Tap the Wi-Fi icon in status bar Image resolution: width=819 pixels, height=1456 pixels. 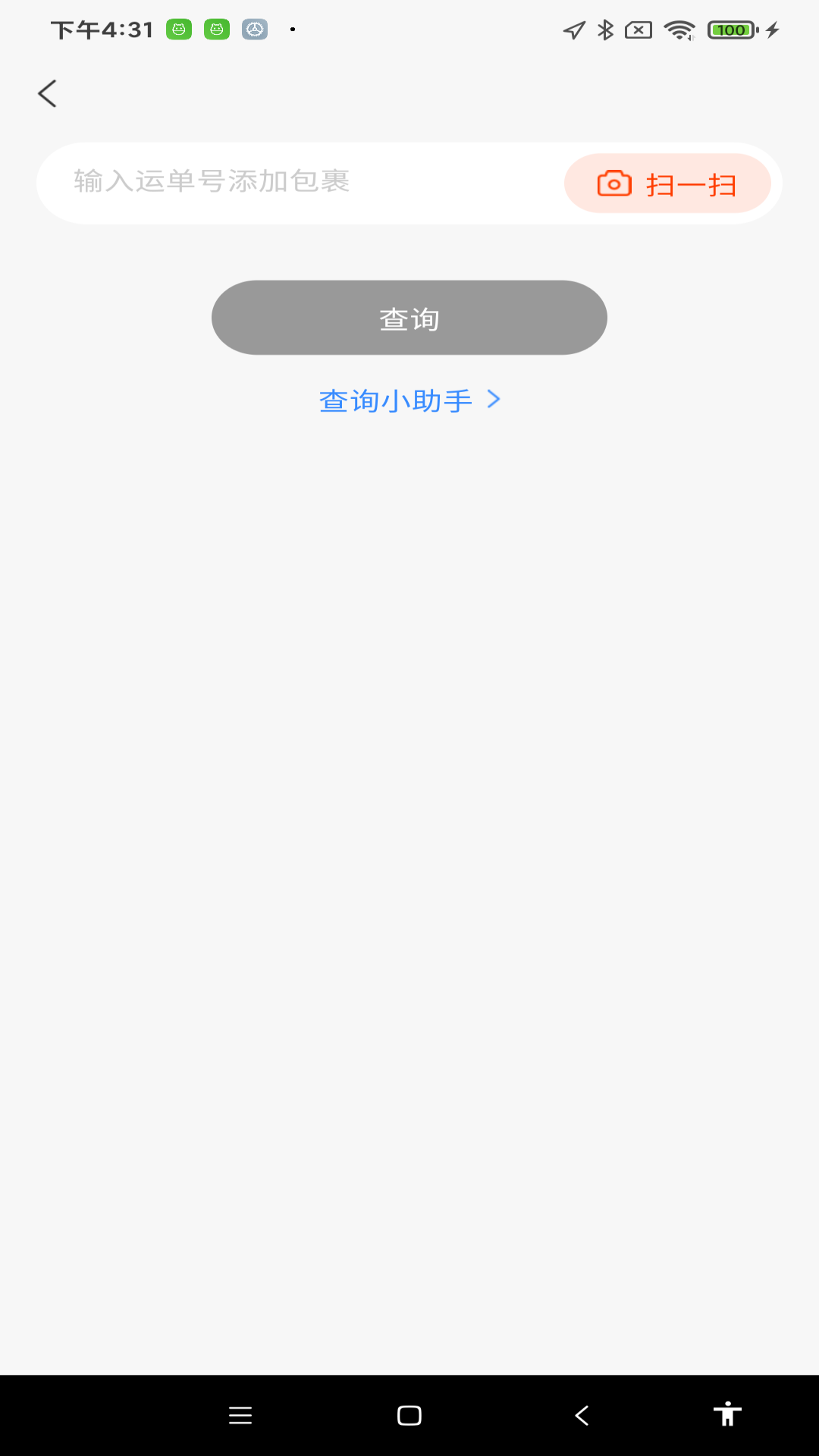pyautogui.click(x=677, y=29)
